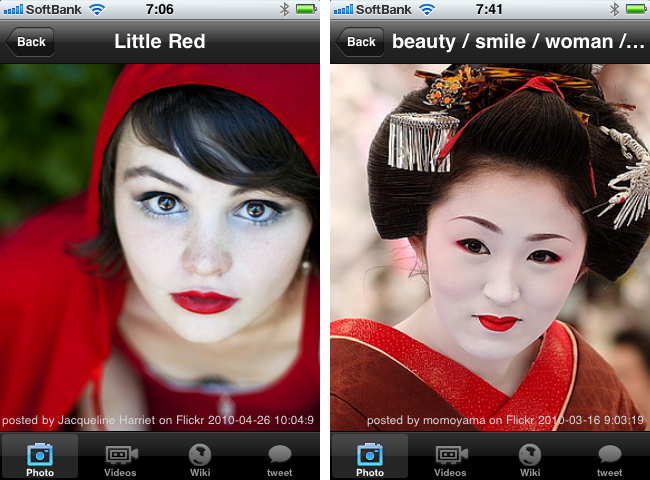The image size is (650, 480).
Task: Switch to Wiki tab on Little Red screen
Action: coord(200,458)
